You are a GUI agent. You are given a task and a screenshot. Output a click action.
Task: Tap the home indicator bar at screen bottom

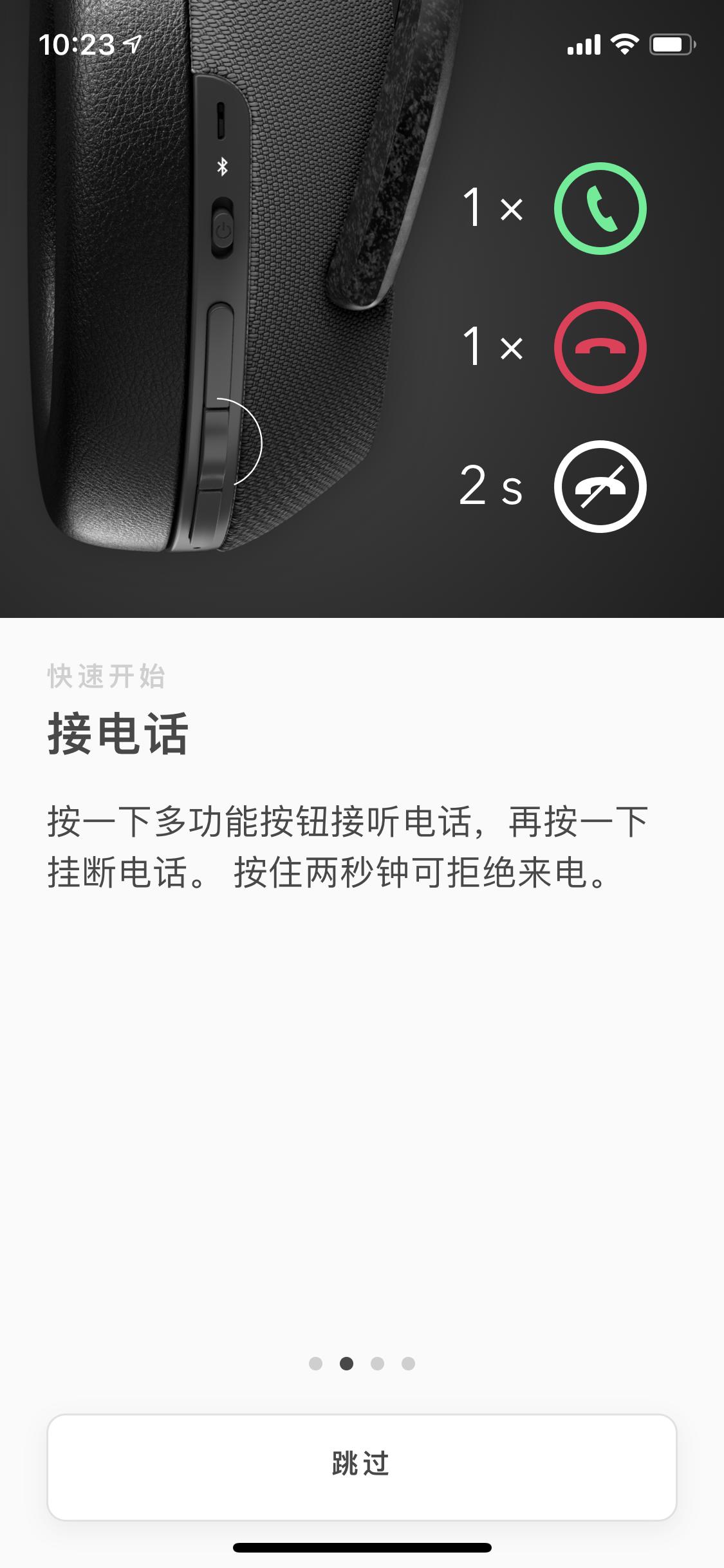(x=362, y=1547)
